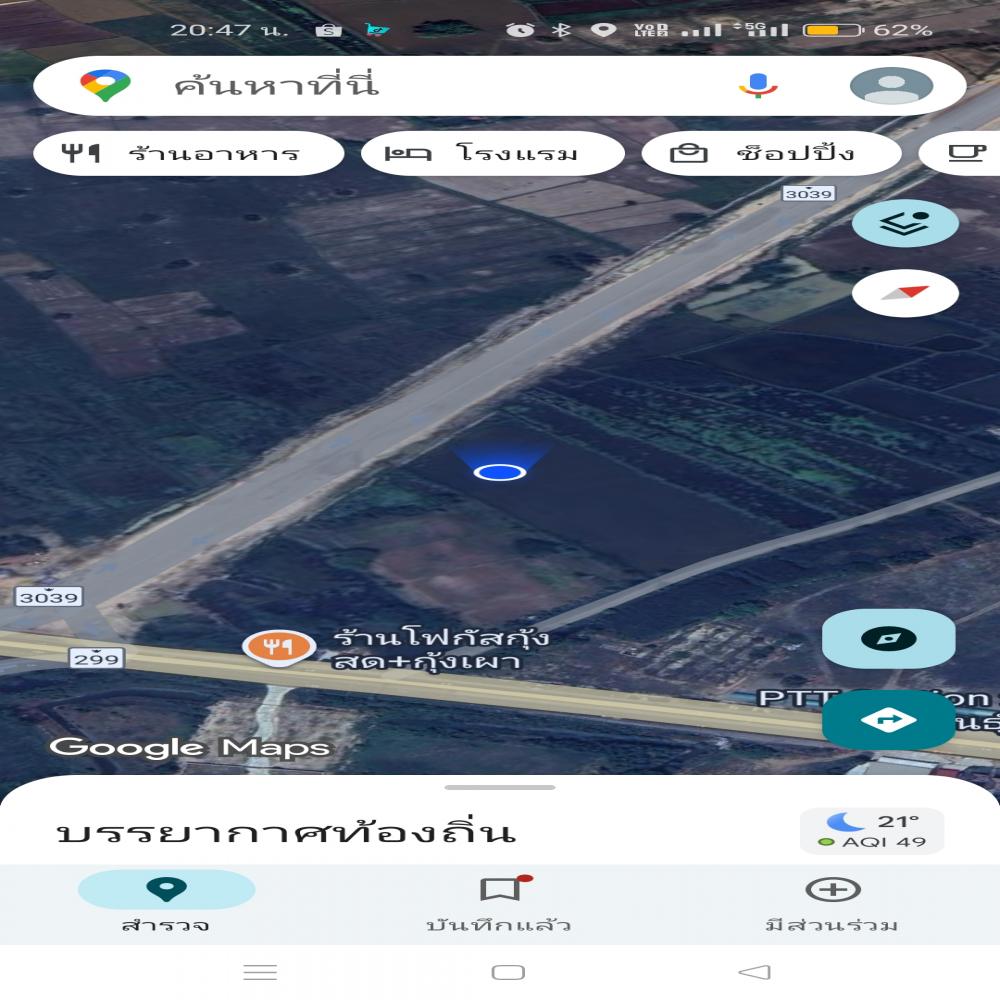Image resolution: width=1000 pixels, height=1000 pixels.
Task: Check the weather and AQI 49 chip
Action: [x=871, y=831]
